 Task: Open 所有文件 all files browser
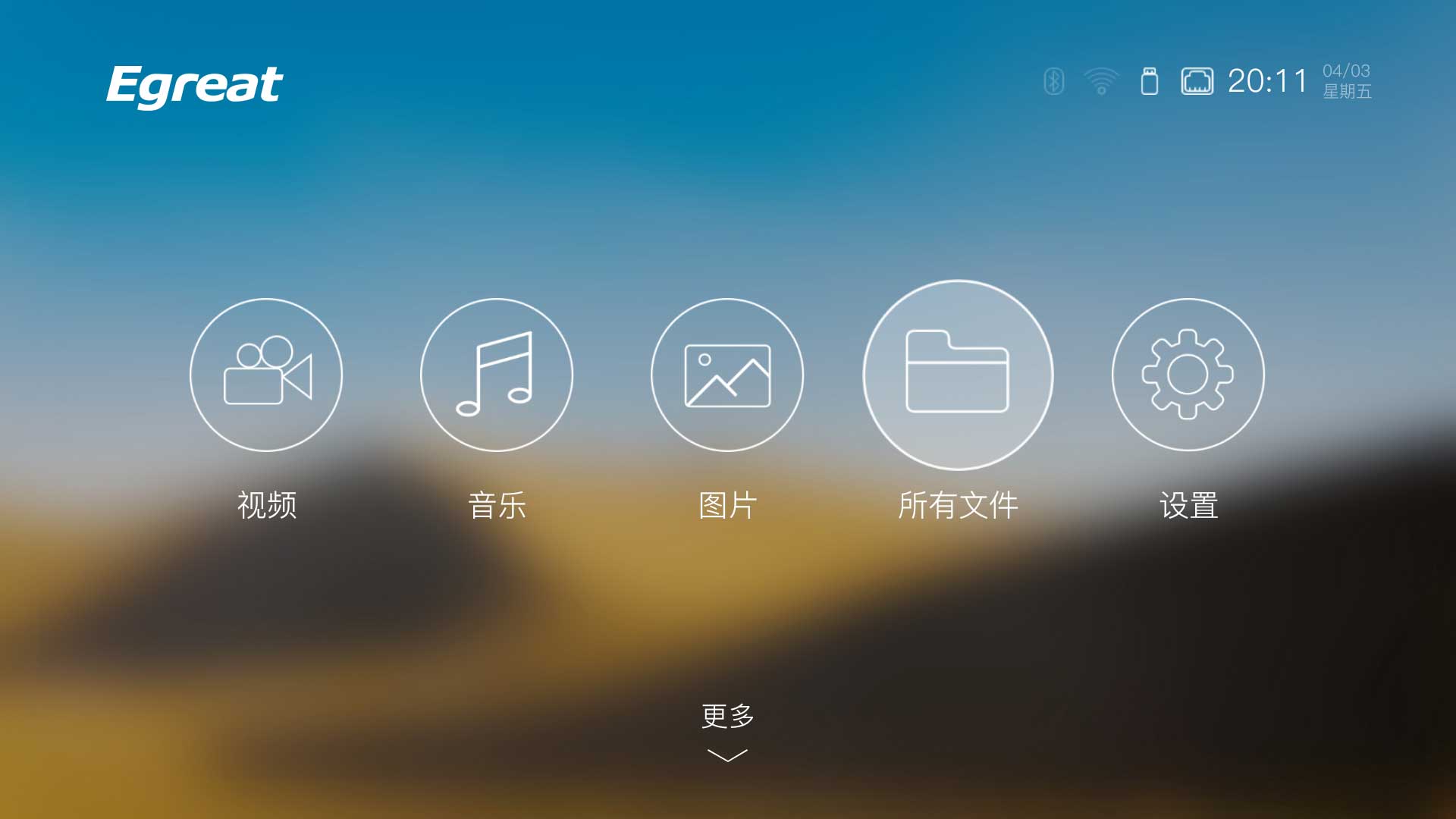point(958,375)
